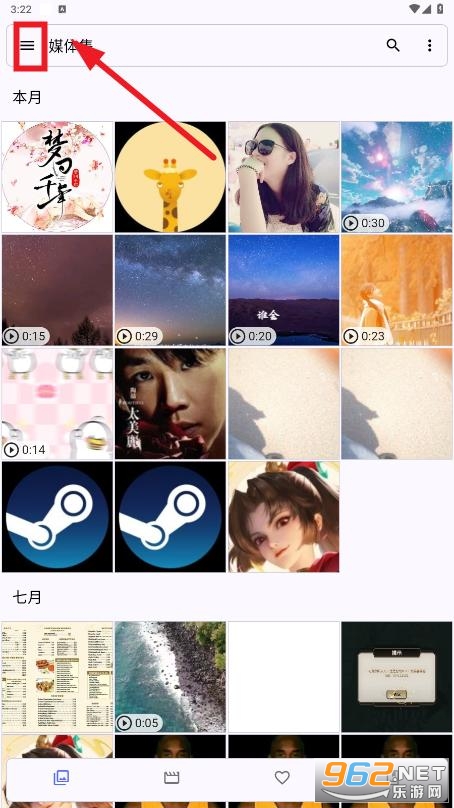
Task: Play the 0:15 starry night video
Action: 57,290
